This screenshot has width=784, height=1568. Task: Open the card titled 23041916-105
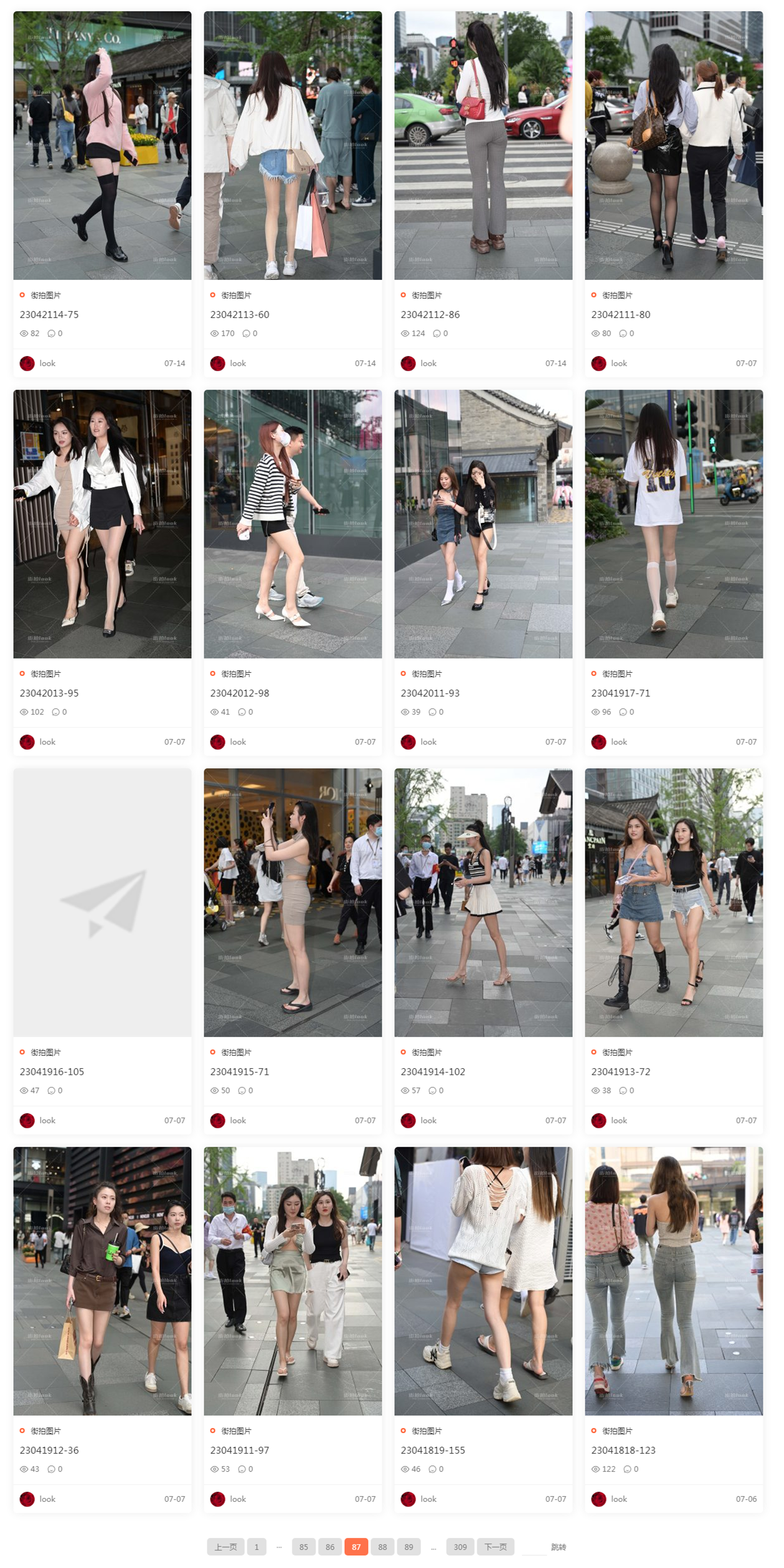[52, 1072]
